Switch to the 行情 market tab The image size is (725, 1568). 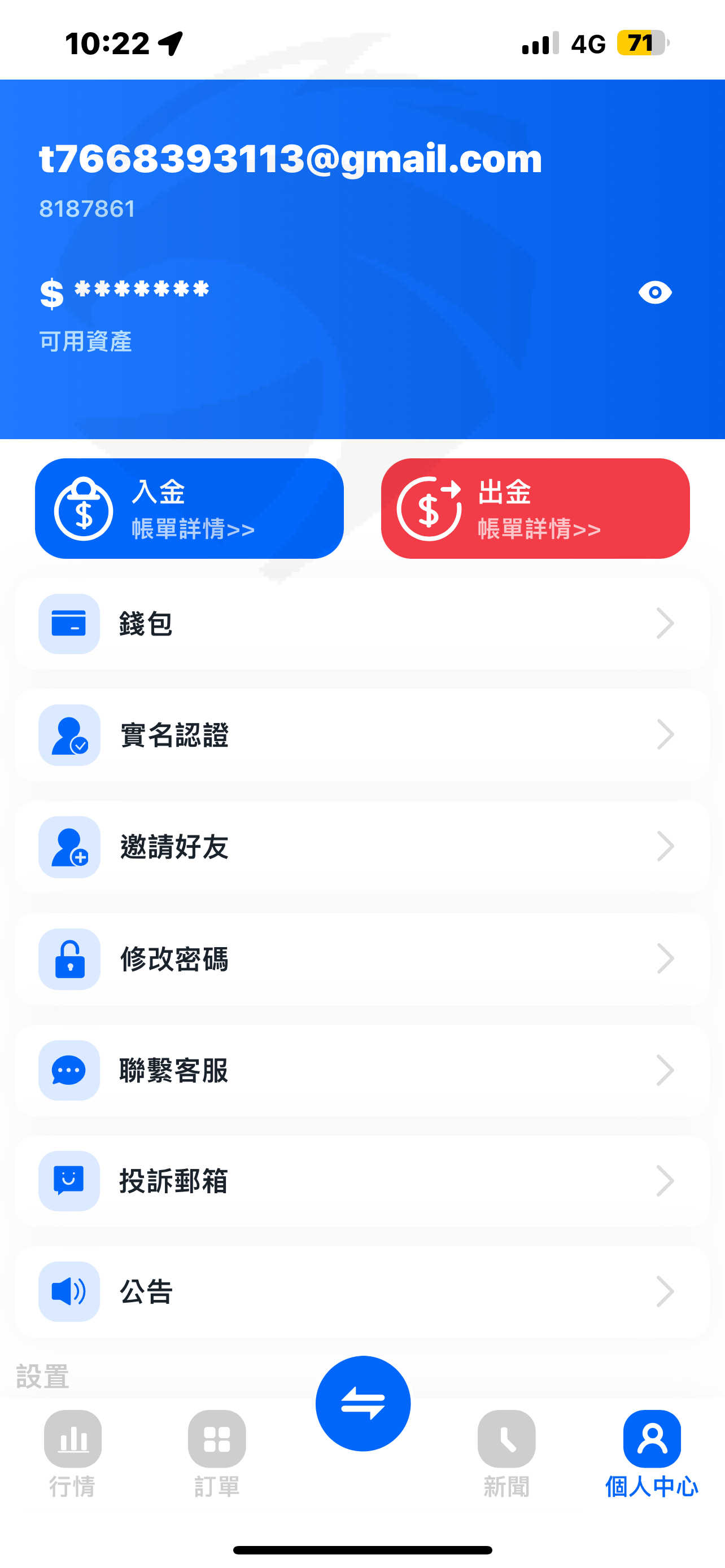click(x=72, y=1453)
